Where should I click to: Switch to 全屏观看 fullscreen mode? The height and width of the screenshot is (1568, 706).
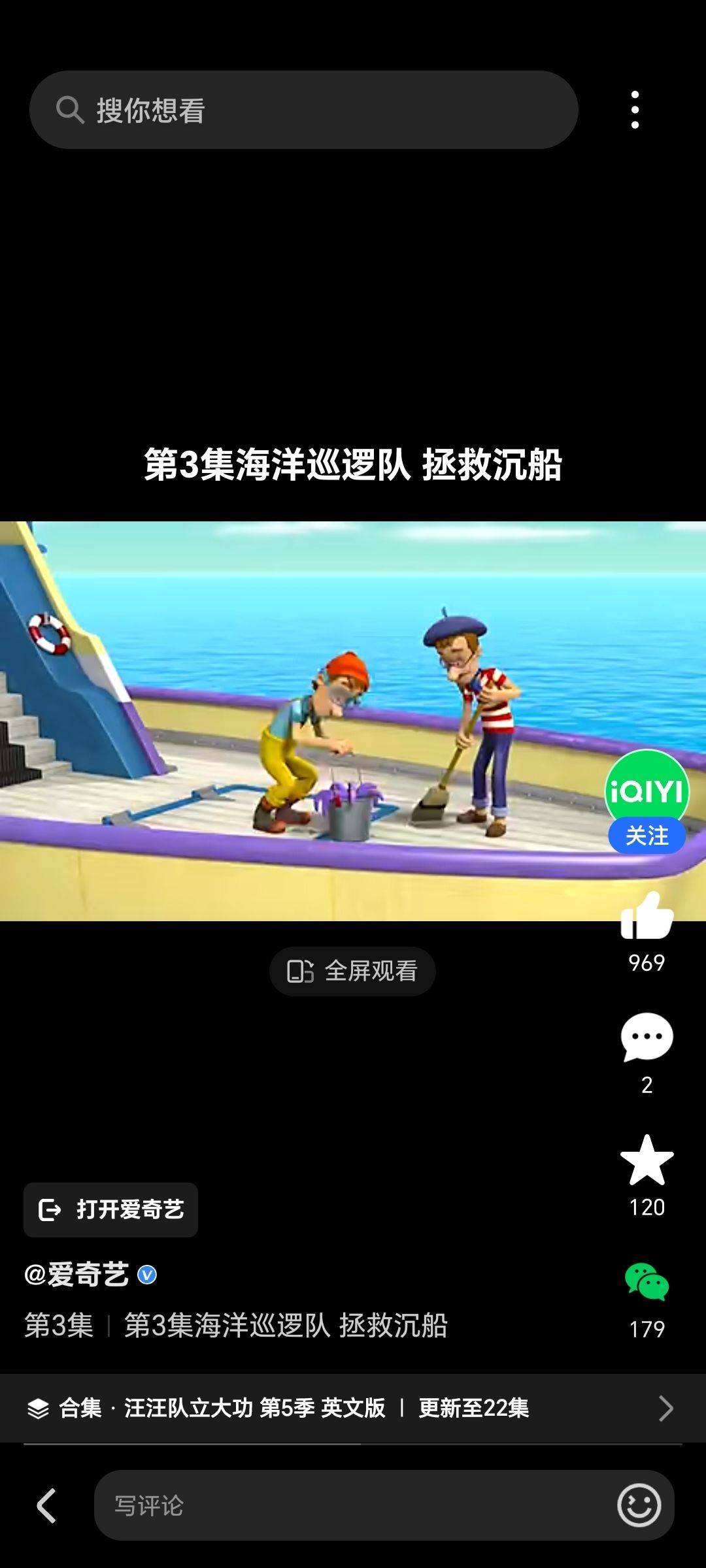point(352,971)
